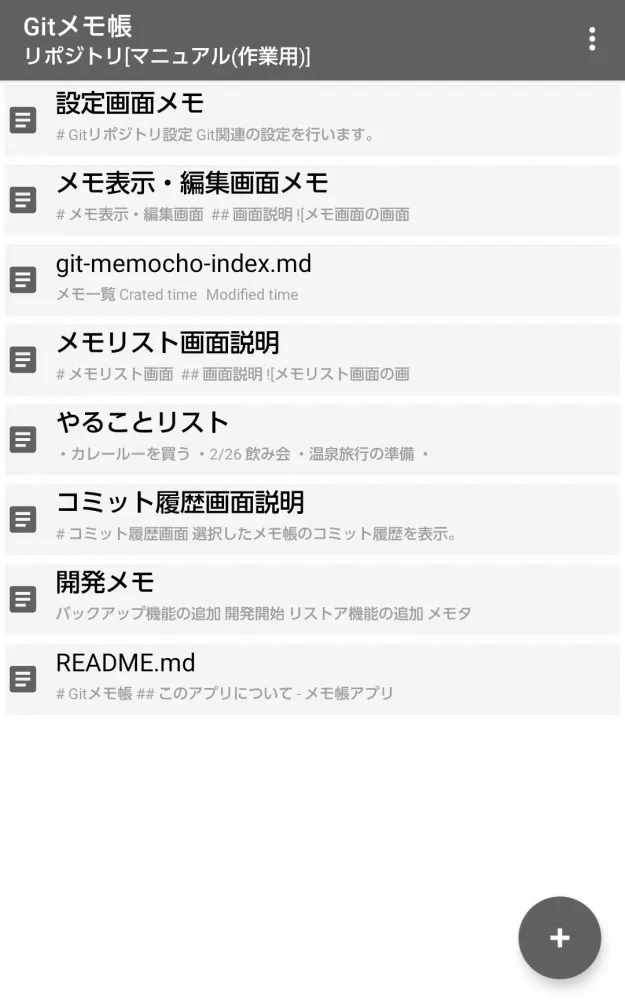Open the やることリスト to-do memo
Viewport: 625px width, 1000px height.
312,439
